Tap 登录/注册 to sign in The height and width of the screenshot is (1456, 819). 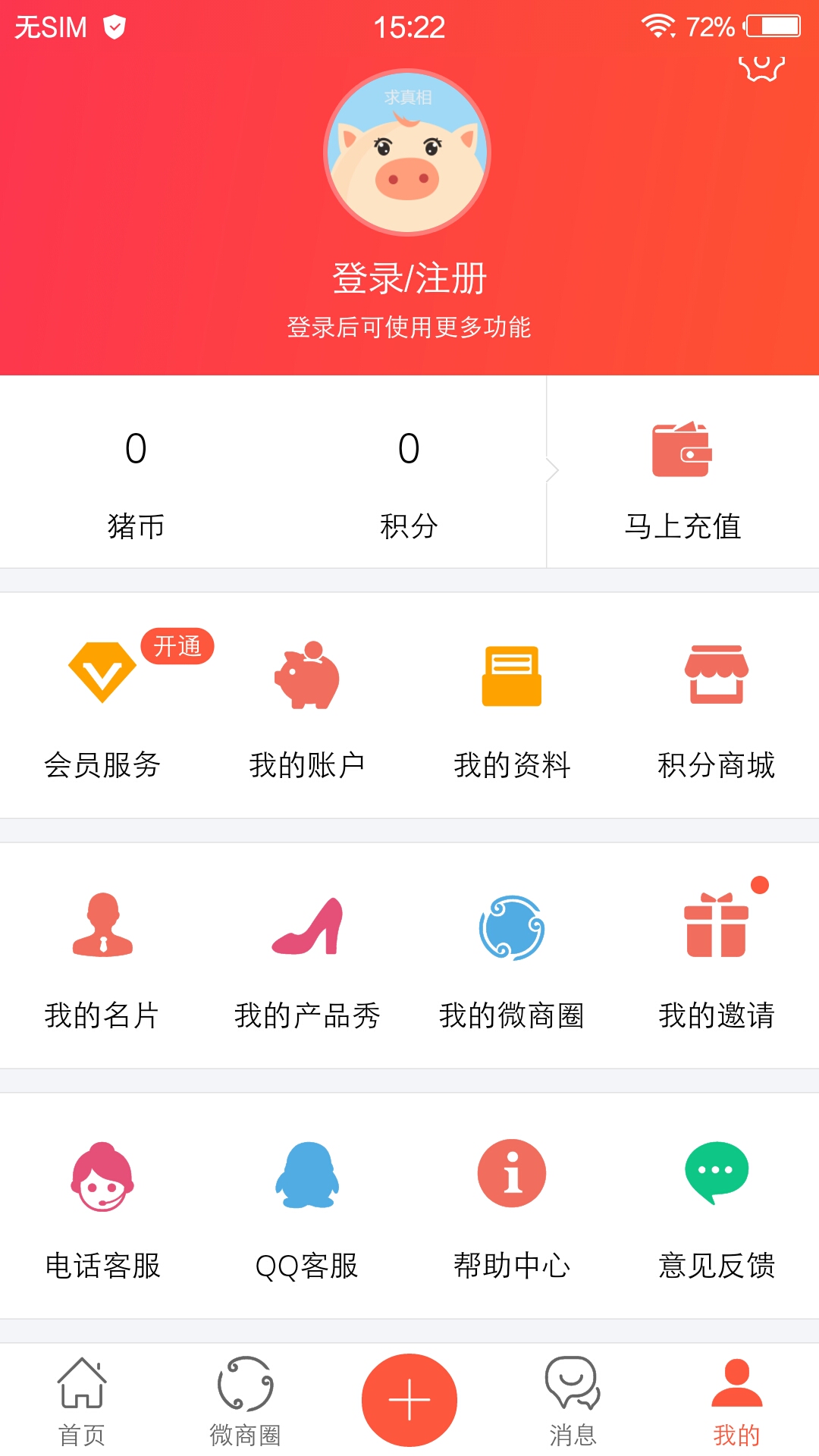pos(409,277)
